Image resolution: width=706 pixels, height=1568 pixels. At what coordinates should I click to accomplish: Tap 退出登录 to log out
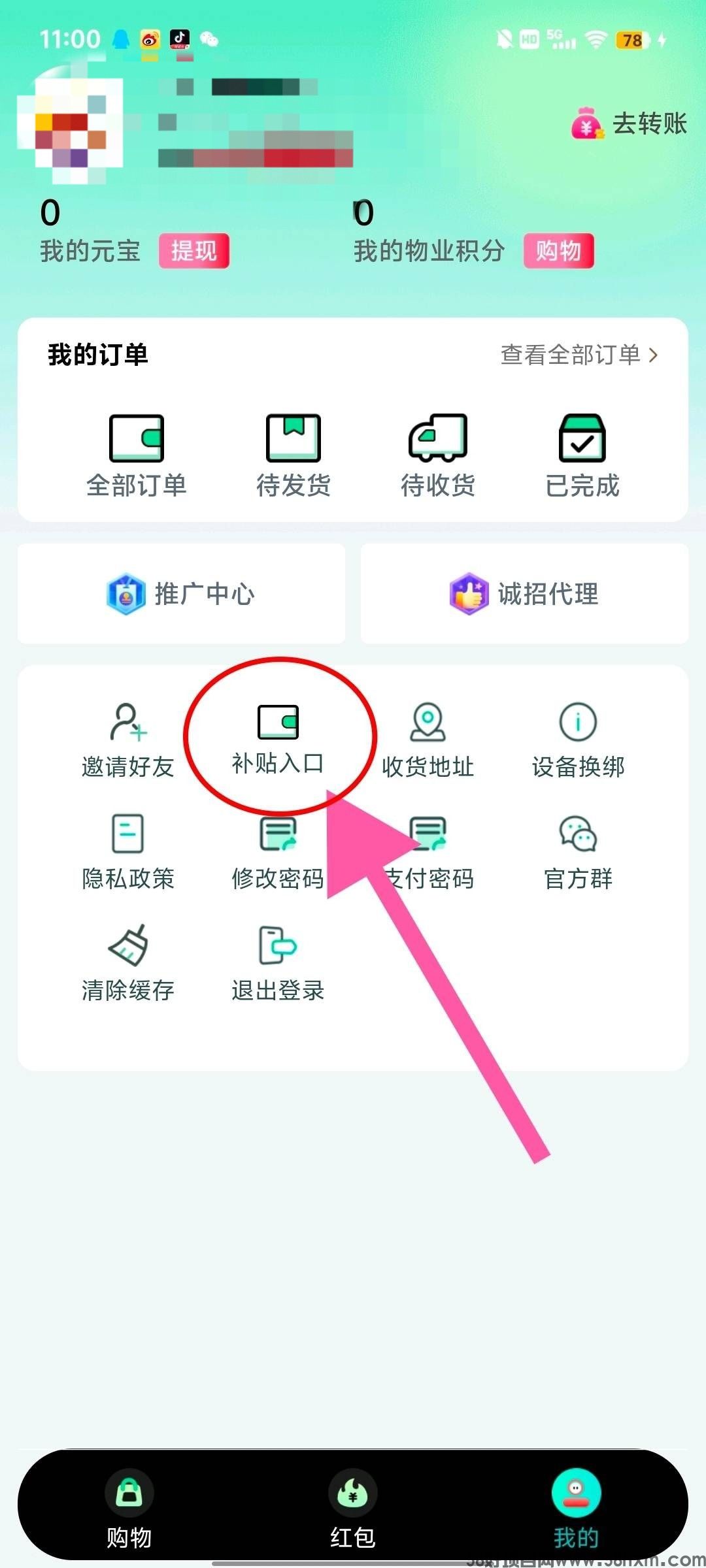277,960
